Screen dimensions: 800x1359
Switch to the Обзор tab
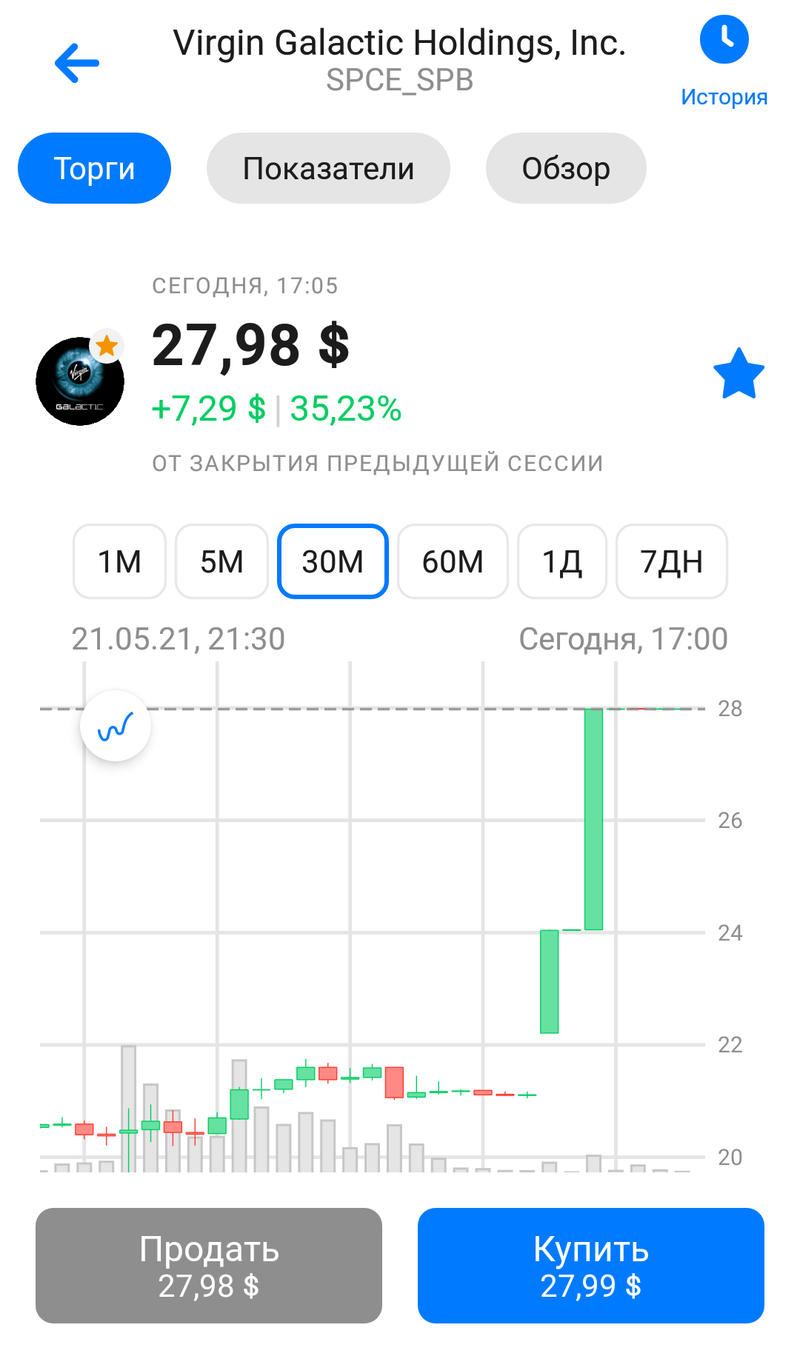[x=566, y=168]
